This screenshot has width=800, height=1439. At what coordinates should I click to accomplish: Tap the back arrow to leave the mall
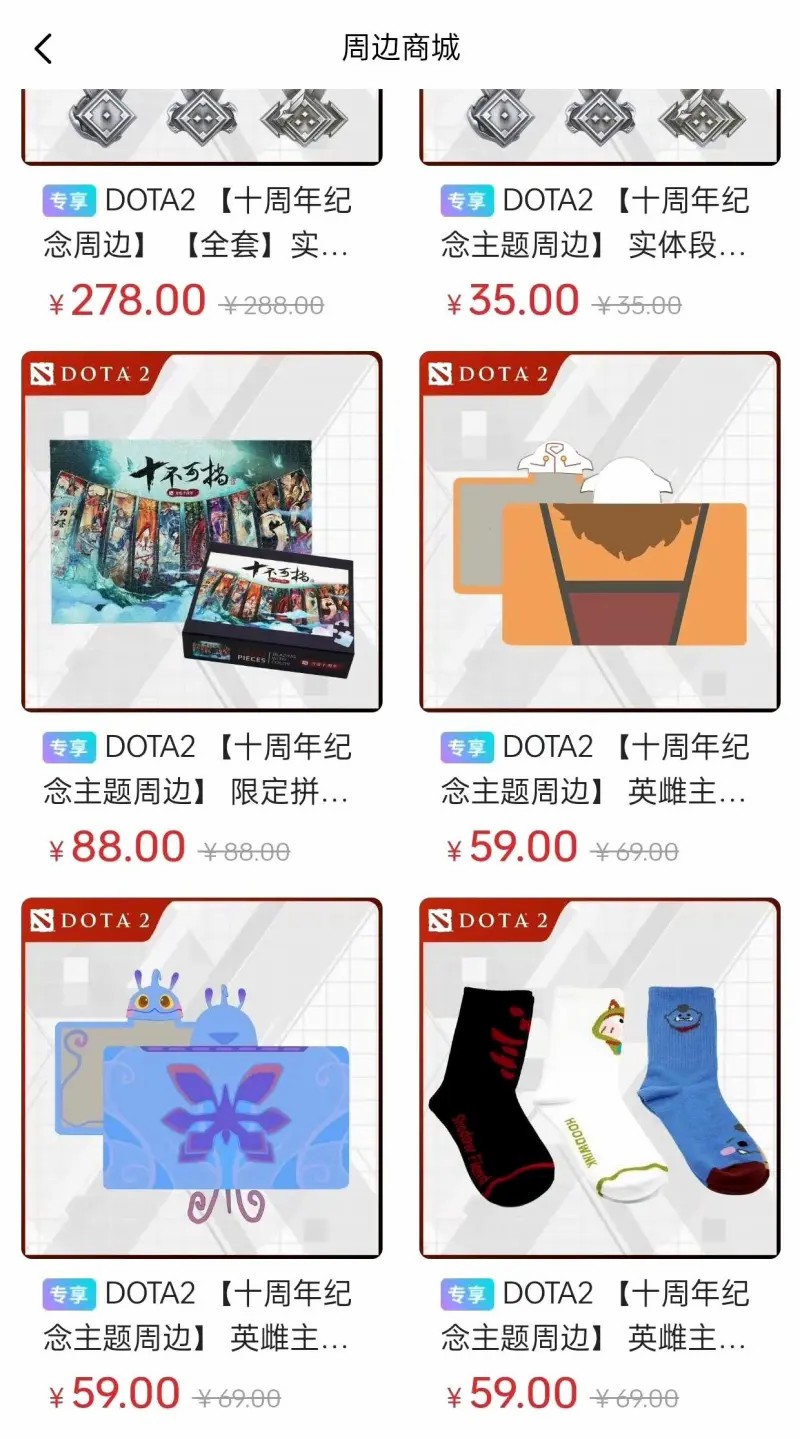click(x=42, y=47)
